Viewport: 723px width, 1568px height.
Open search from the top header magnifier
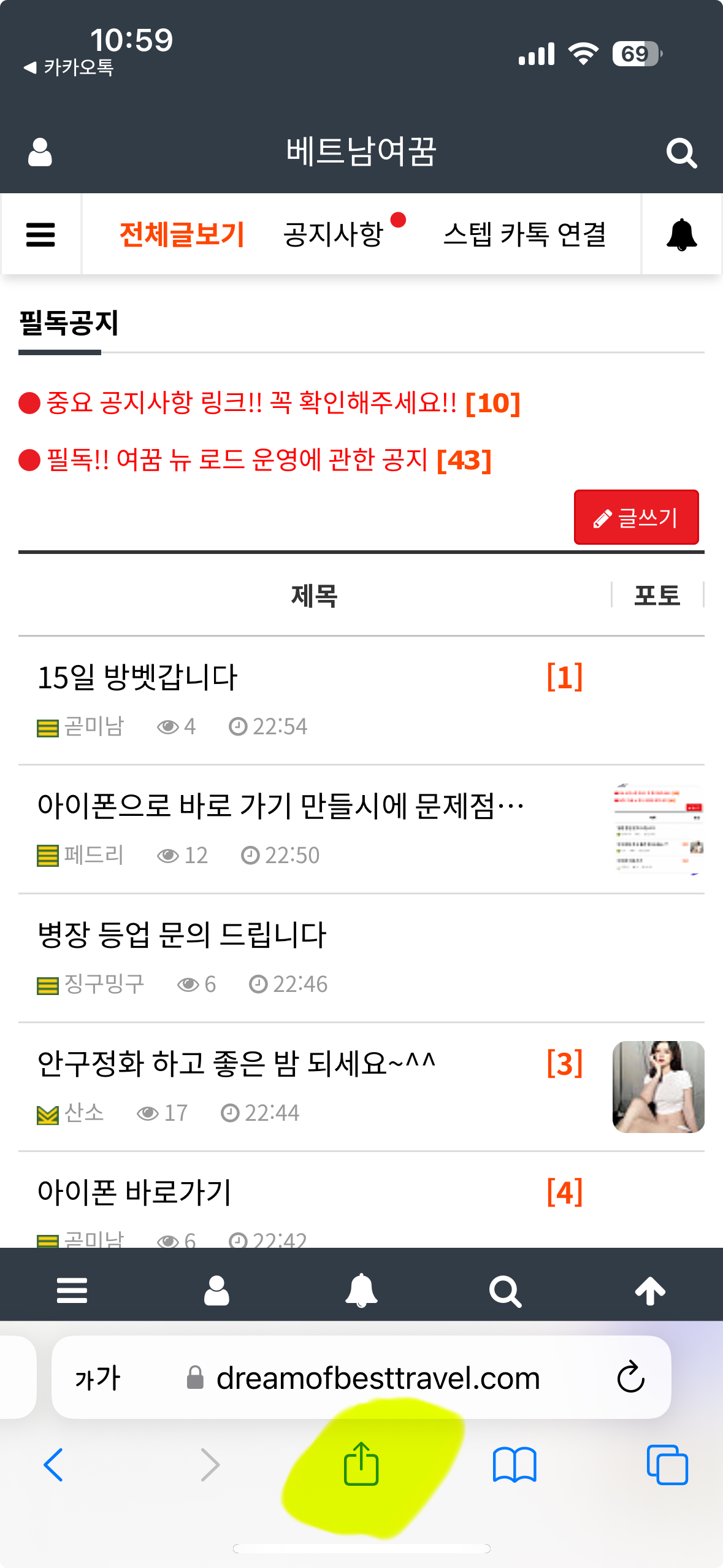(x=681, y=153)
